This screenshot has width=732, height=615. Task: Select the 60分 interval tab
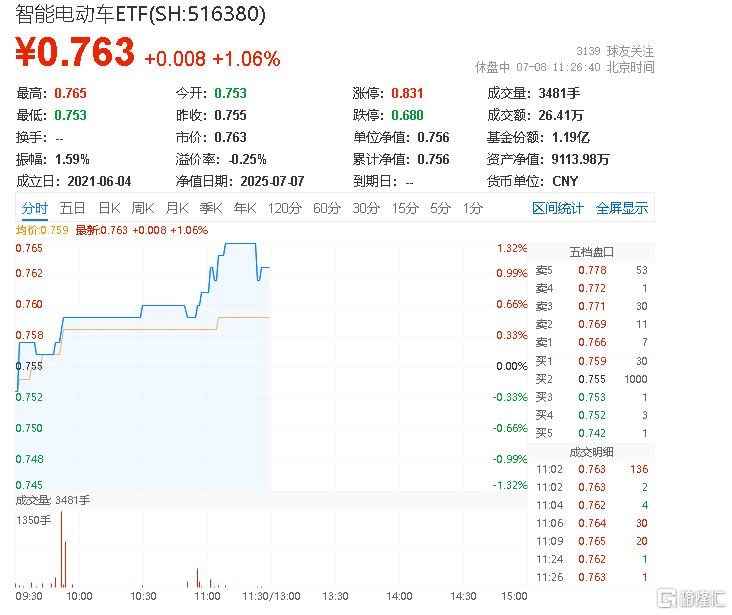[x=327, y=208]
